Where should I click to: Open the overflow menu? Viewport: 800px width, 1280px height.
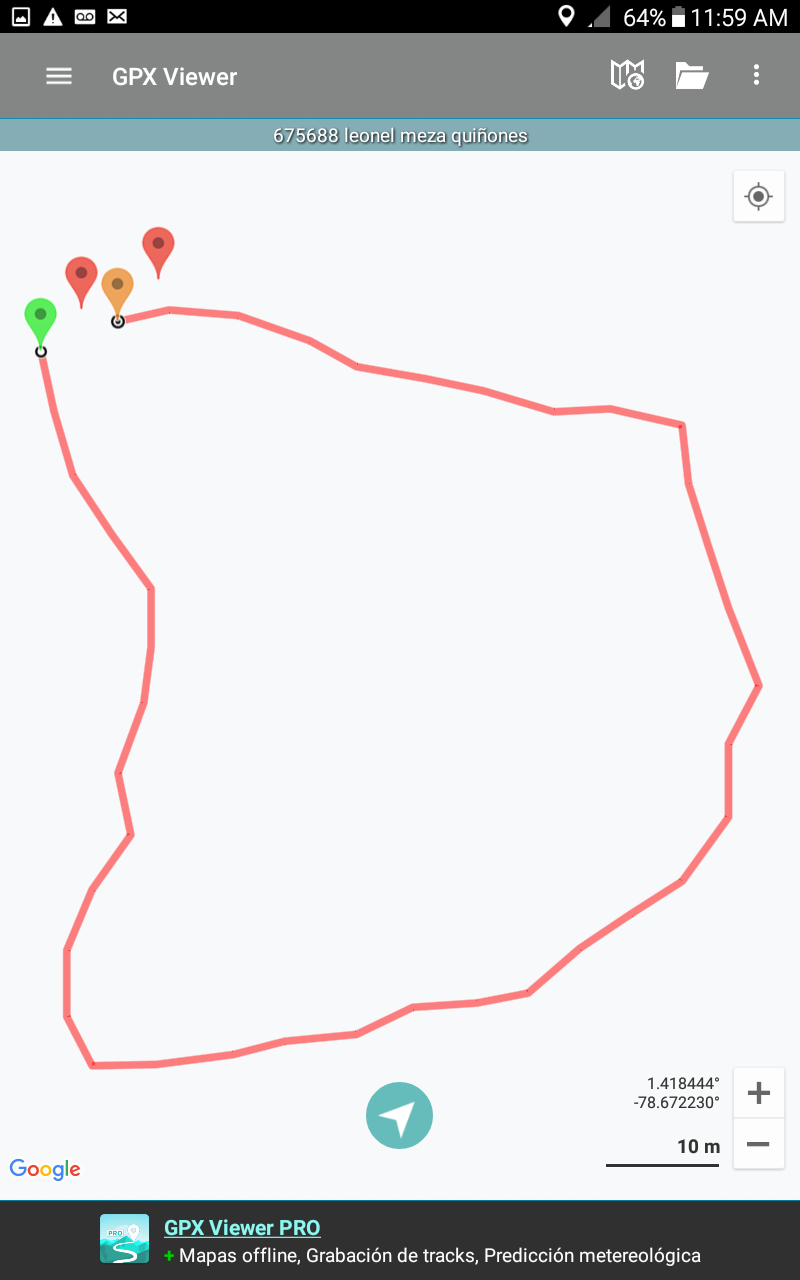(x=756, y=76)
